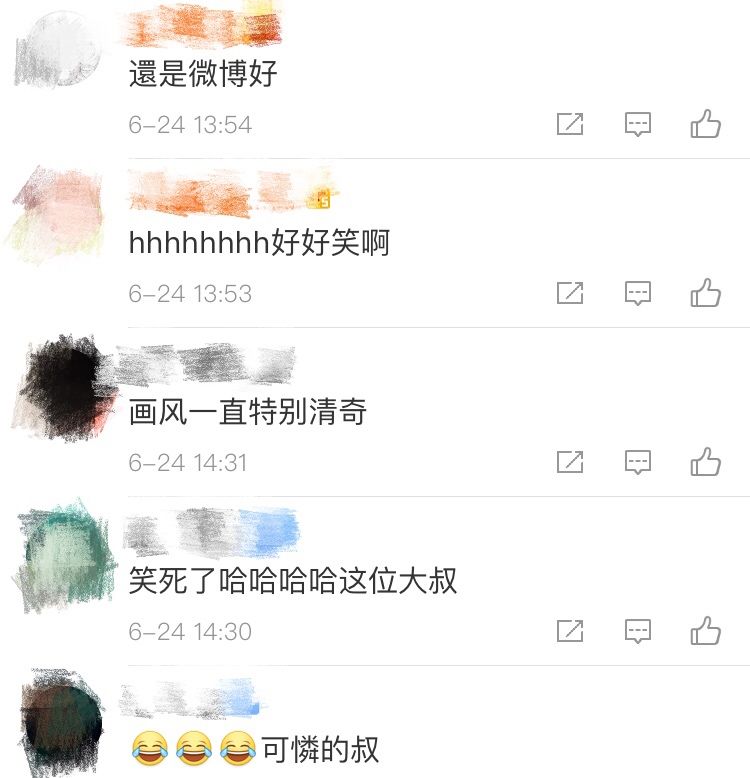
Task: Tap the comment icon on "笑死了哈哈哈哈这位大叔"
Action: [x=638, y=631]
